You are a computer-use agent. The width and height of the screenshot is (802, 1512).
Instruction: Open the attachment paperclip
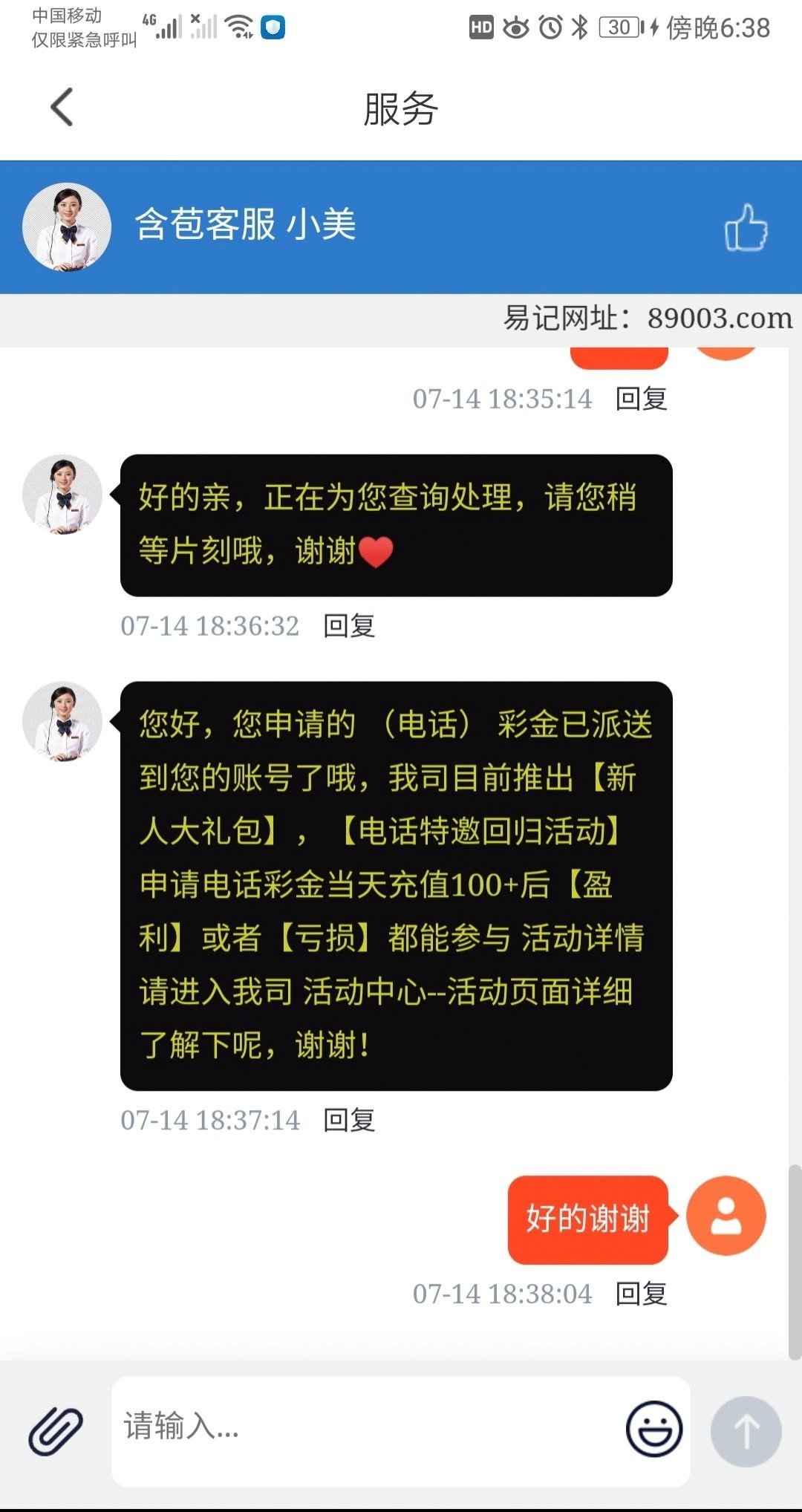tap(56, 1430)
